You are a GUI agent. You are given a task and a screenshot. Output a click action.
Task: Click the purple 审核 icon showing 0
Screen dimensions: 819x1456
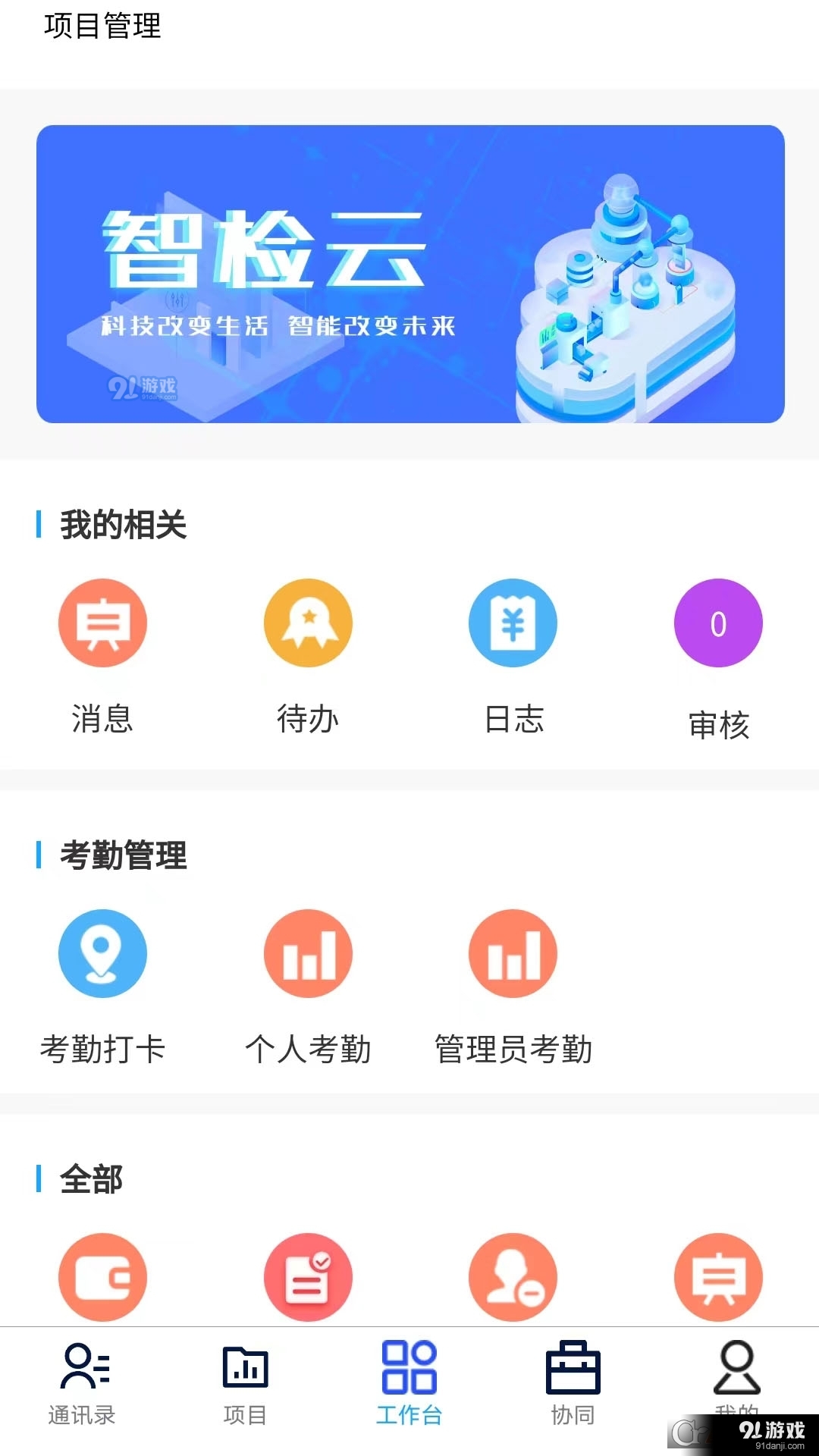[x=718, y=623]
